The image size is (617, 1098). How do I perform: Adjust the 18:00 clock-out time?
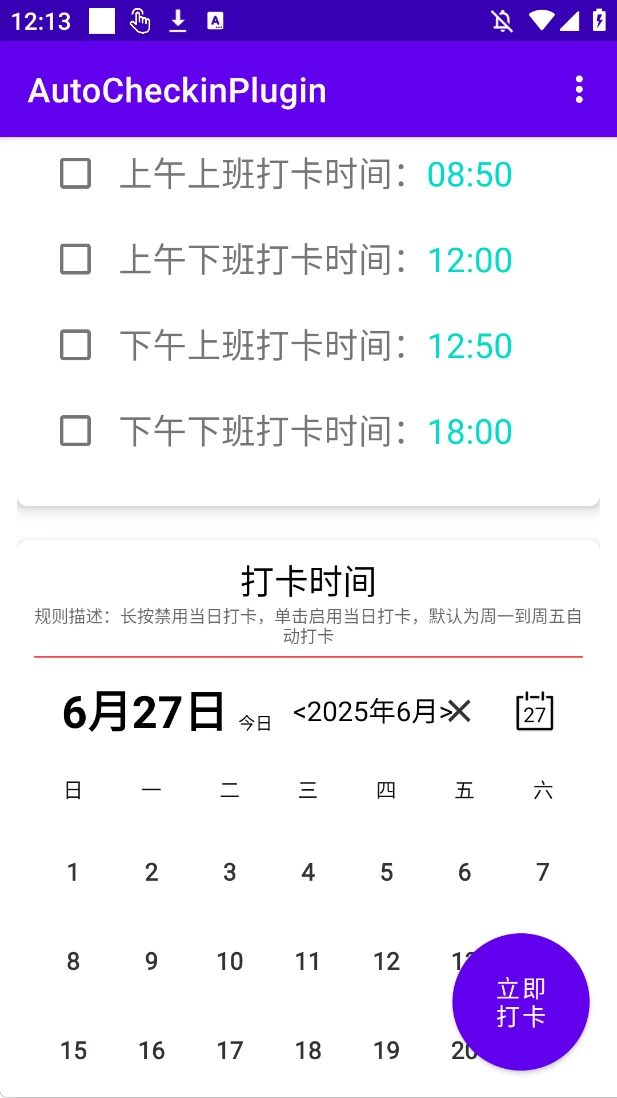click(469, 433)
